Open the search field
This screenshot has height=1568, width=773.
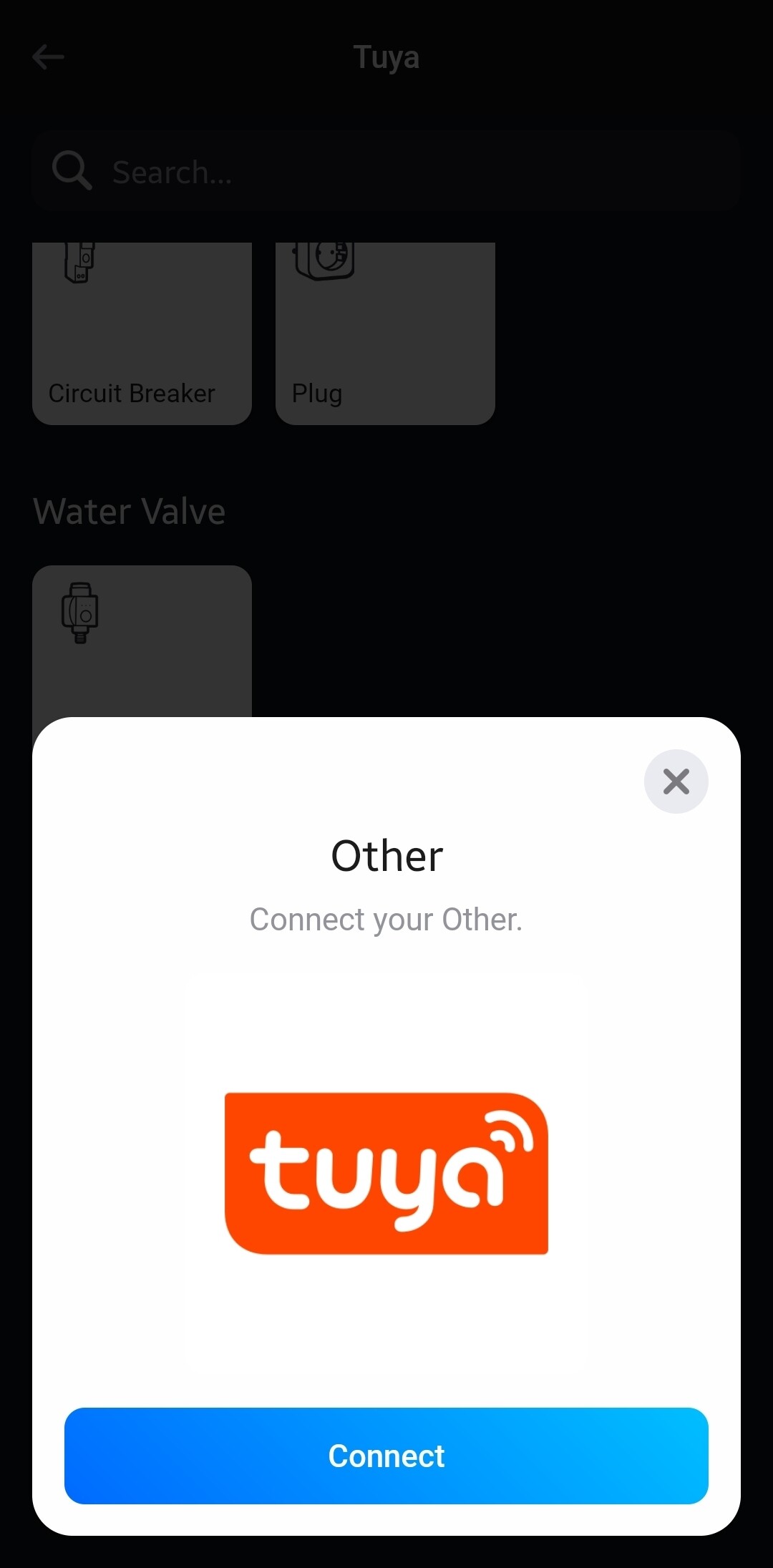[386, 172]
